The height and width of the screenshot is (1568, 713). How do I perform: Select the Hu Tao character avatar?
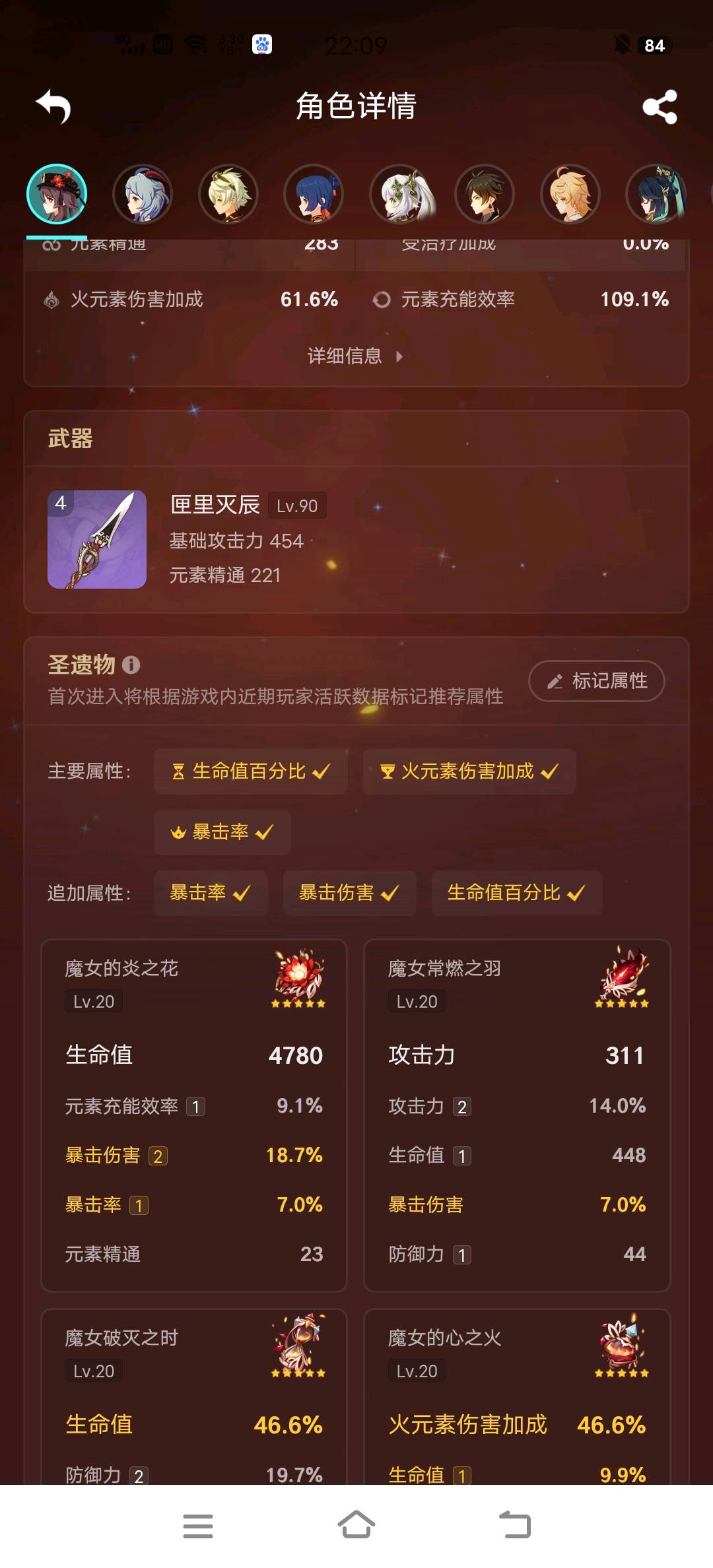(x=57, y=194)
